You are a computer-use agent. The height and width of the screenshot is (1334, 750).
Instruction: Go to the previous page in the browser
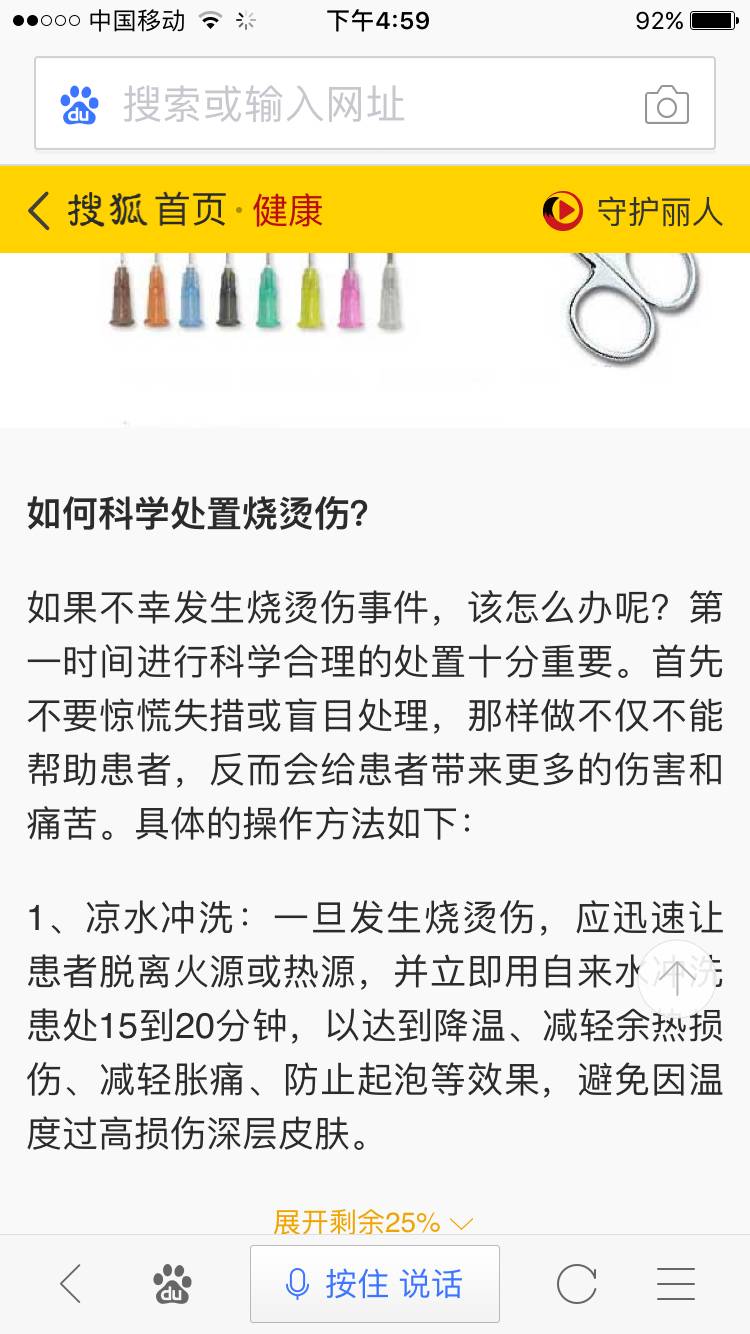[x=70, y=1284]
